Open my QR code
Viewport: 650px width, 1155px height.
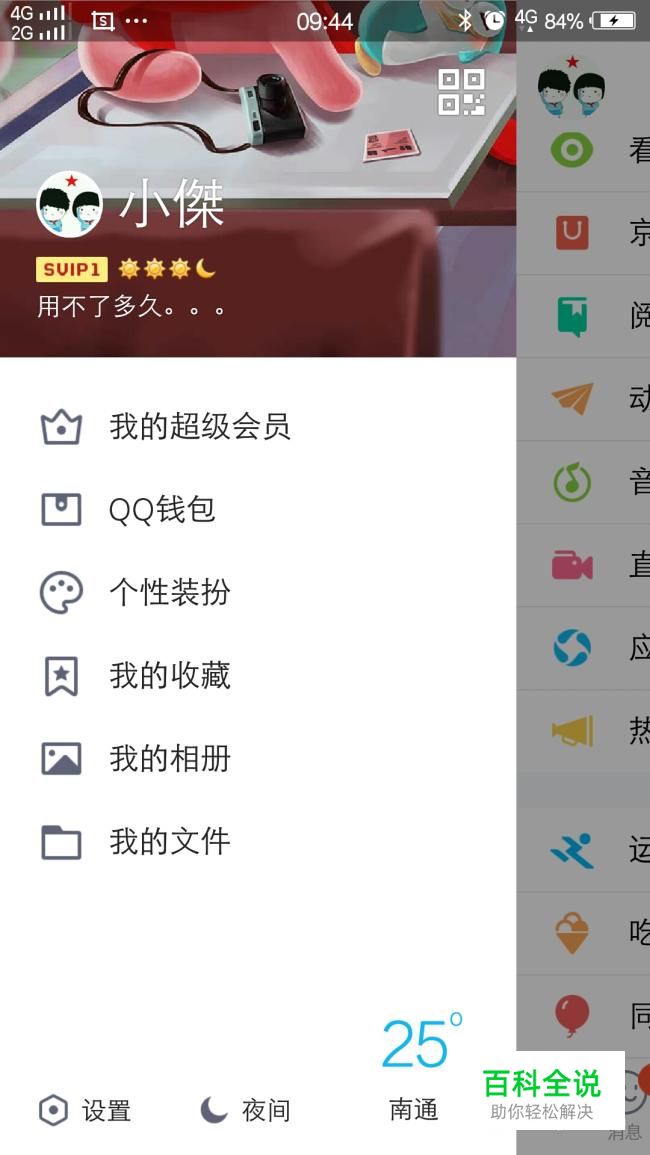click(x=461, y=92)
